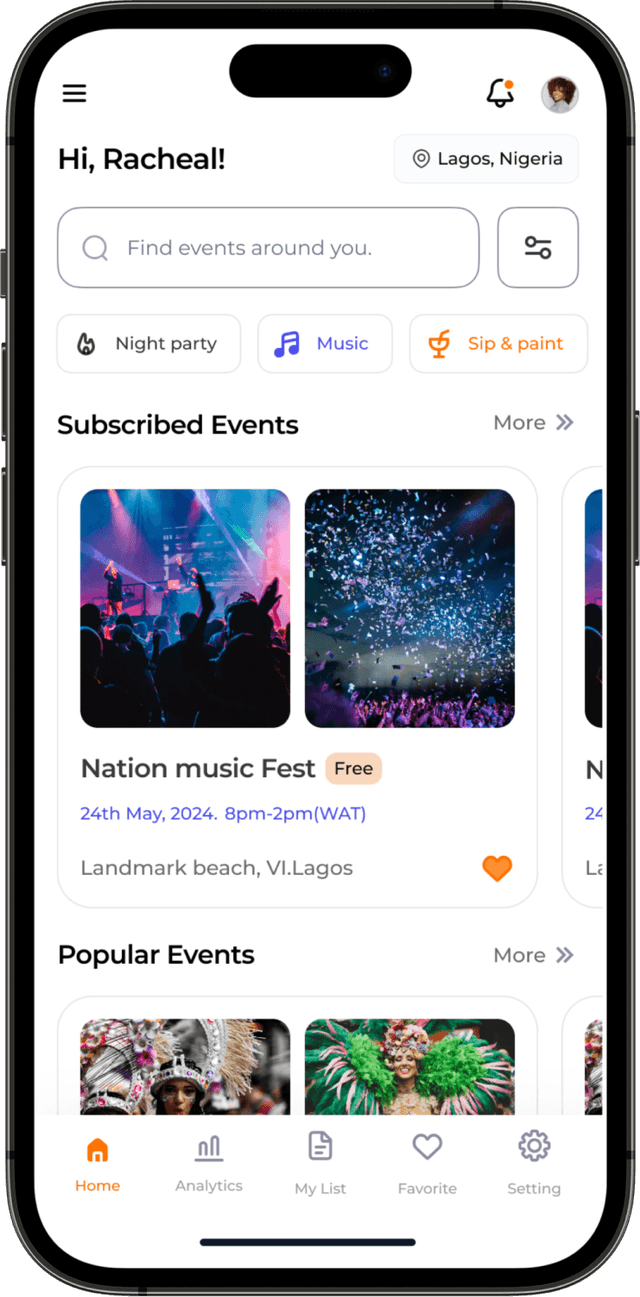Image resolution: width=640 pixels, height=1297 pixels.
Task: Open the notifications bell
Action: 500,93
